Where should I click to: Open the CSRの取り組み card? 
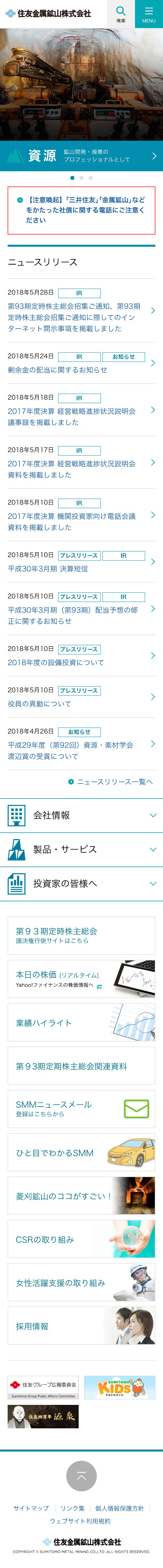(81, 1239)
